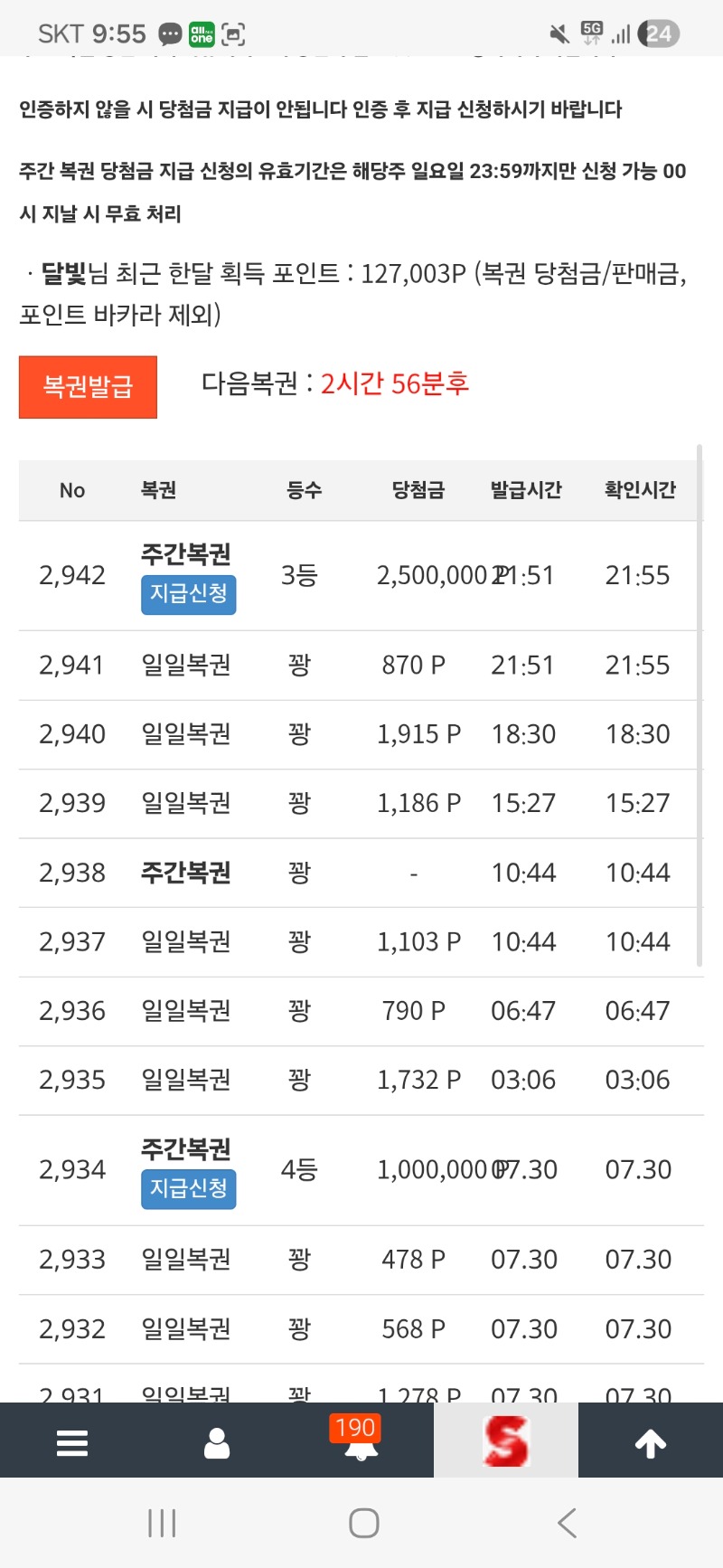Tap the 복권발급 button
The height and width of the screenshot is (1568, 723).
pyautogui.click(x=88, y=387)
